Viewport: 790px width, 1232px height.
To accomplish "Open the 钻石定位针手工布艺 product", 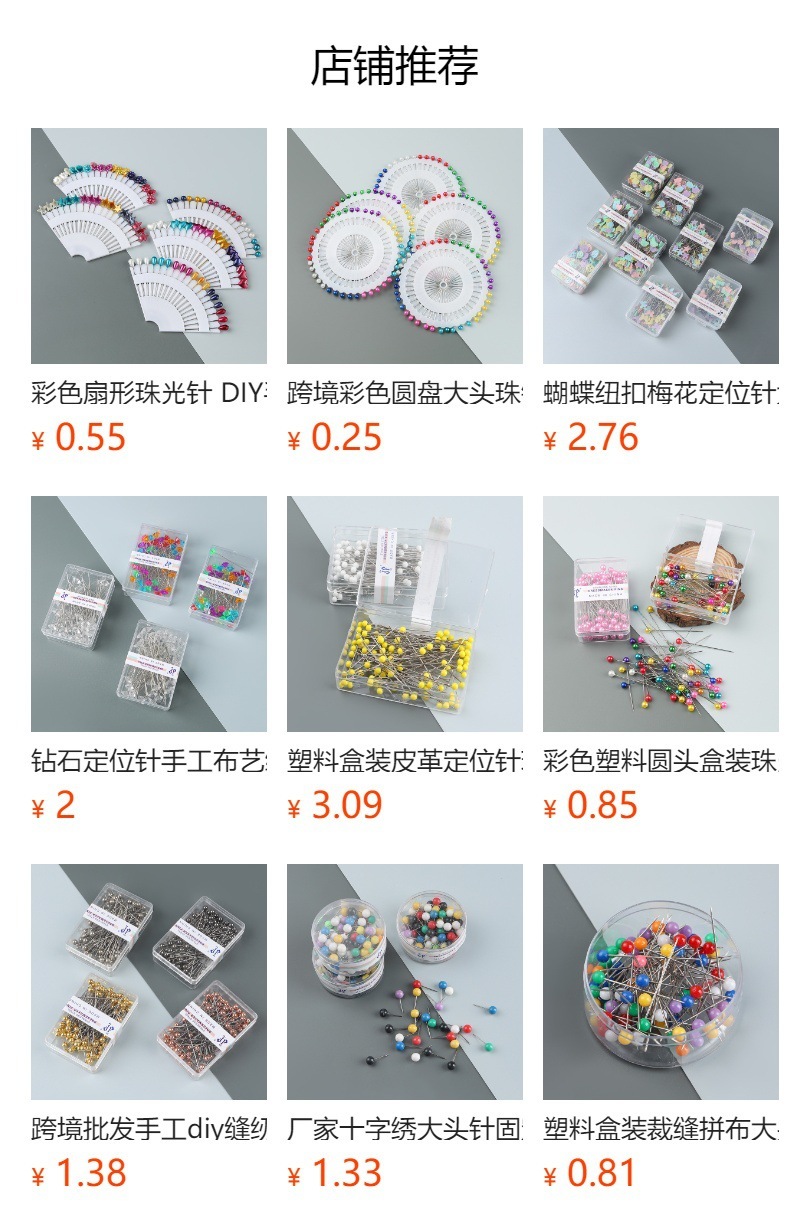I will point(149,614).
